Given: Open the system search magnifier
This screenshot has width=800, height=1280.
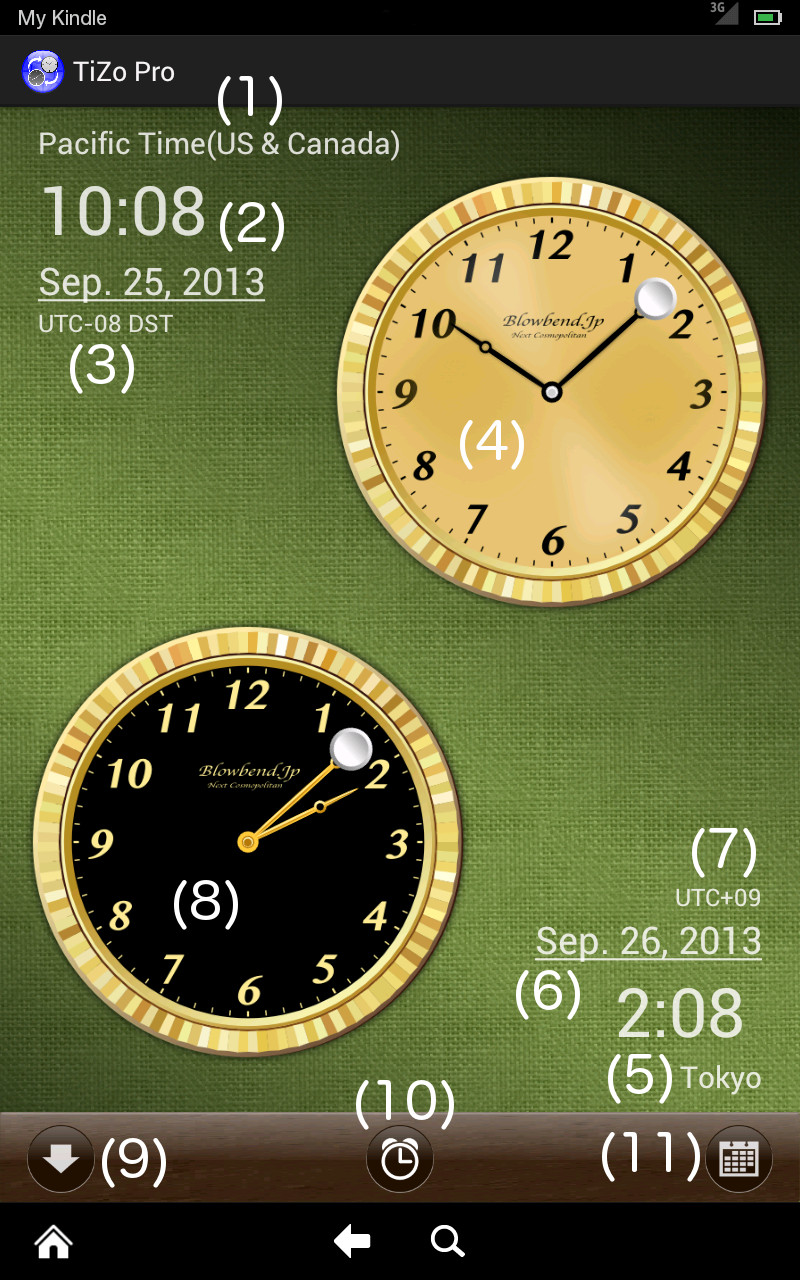Looking at the screenshot, I should pyautogui.click(x=447, y=1242).
